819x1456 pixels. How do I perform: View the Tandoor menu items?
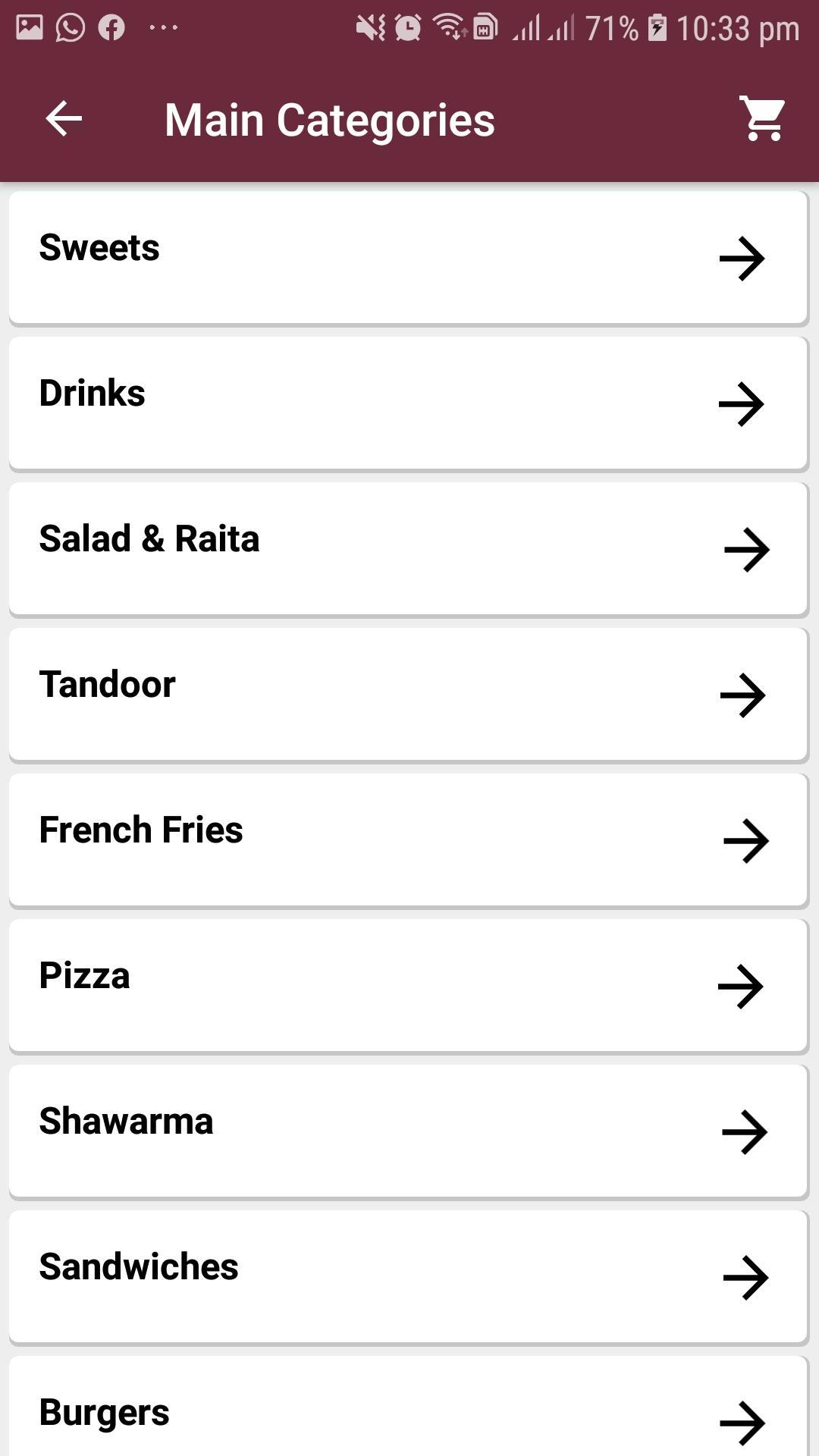(408, 695)
